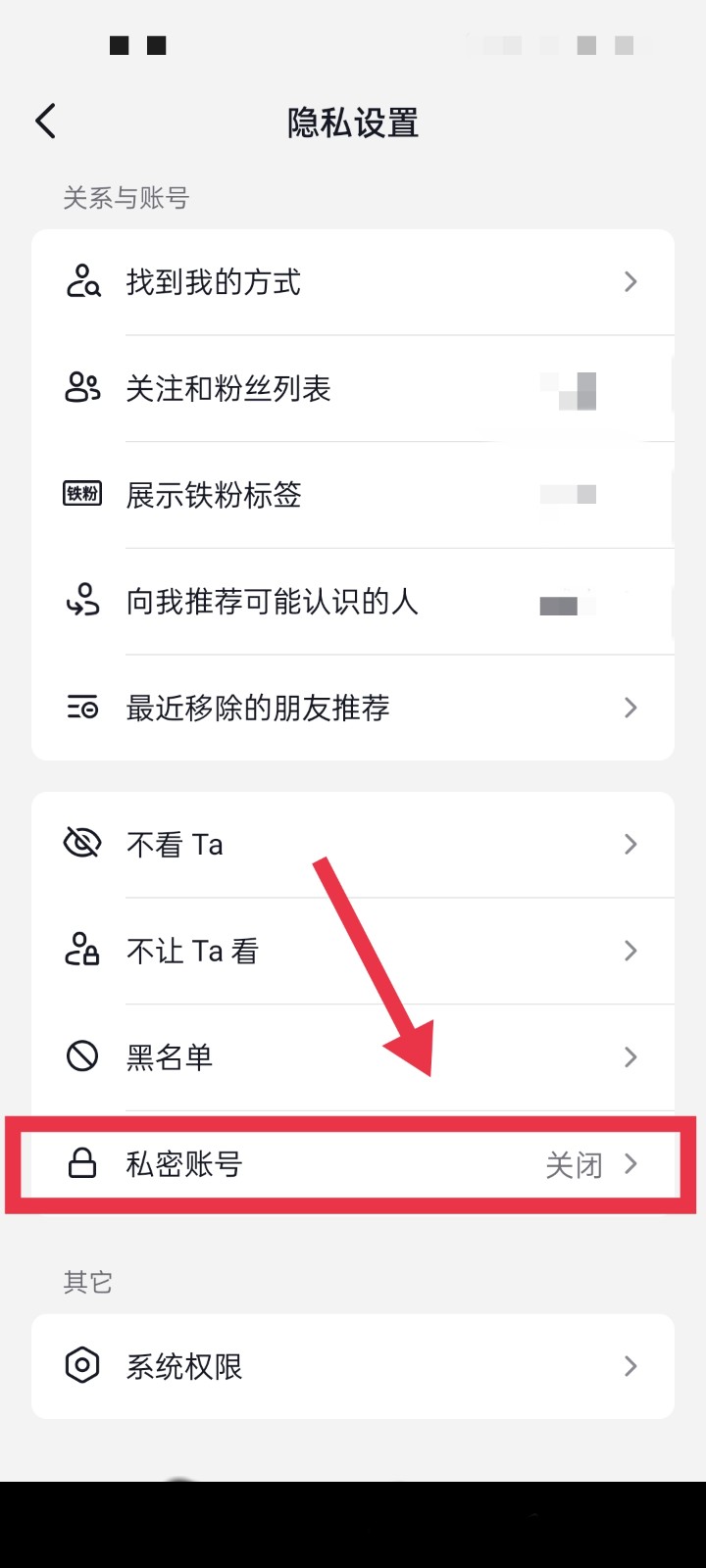Tap the back arrow to leave 隐私设置
Screen dimensions: 706x1568
coord(44,121)
